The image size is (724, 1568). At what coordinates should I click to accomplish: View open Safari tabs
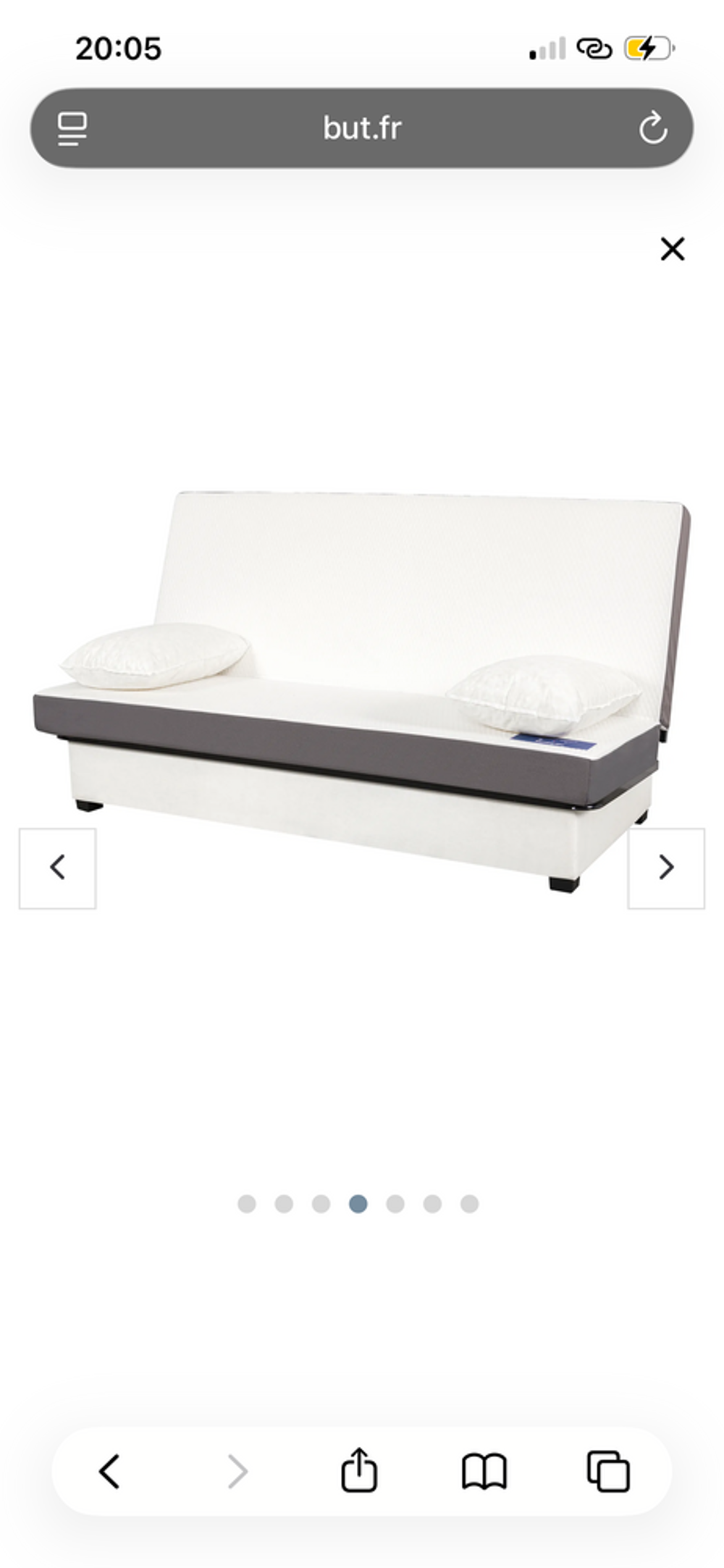coord(608,1471)
